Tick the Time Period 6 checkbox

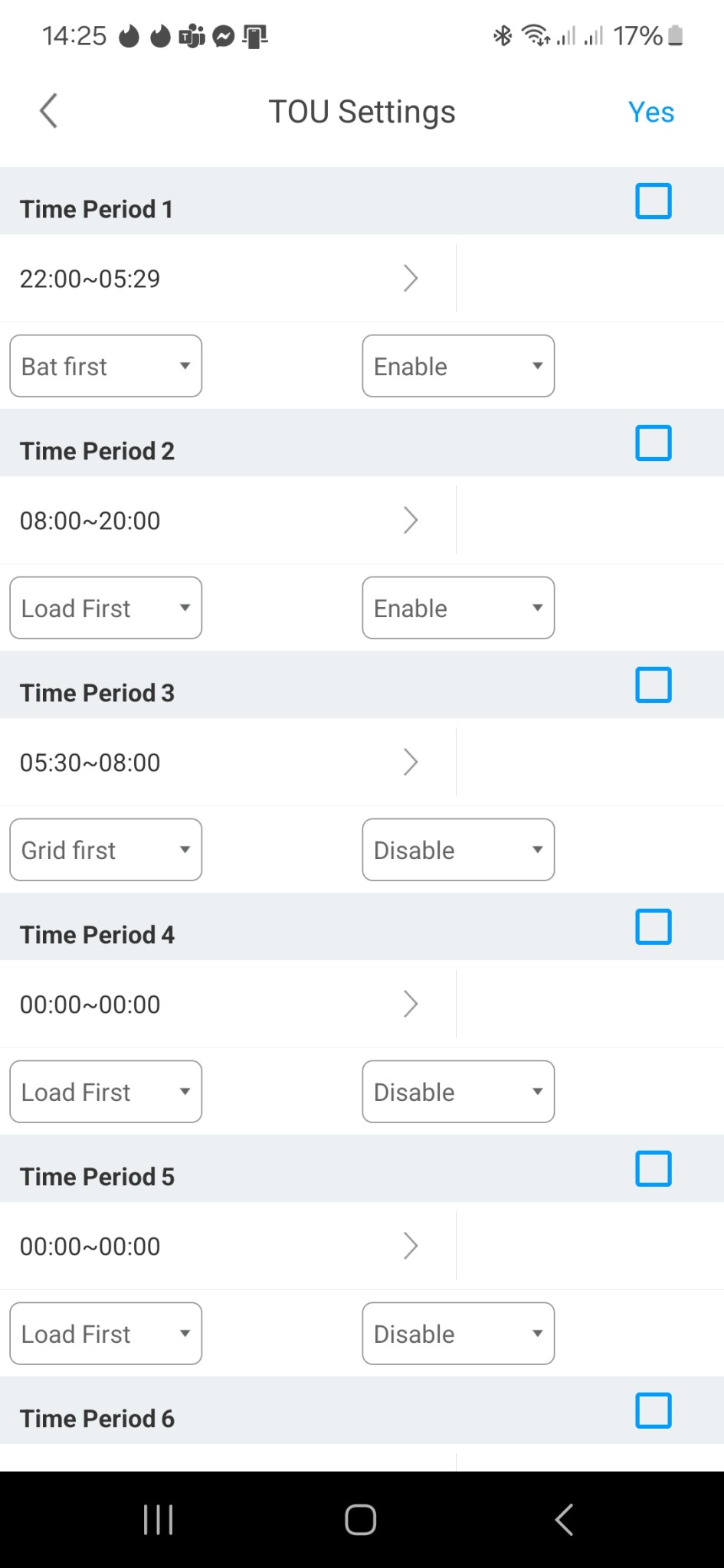pos(654,1410)
